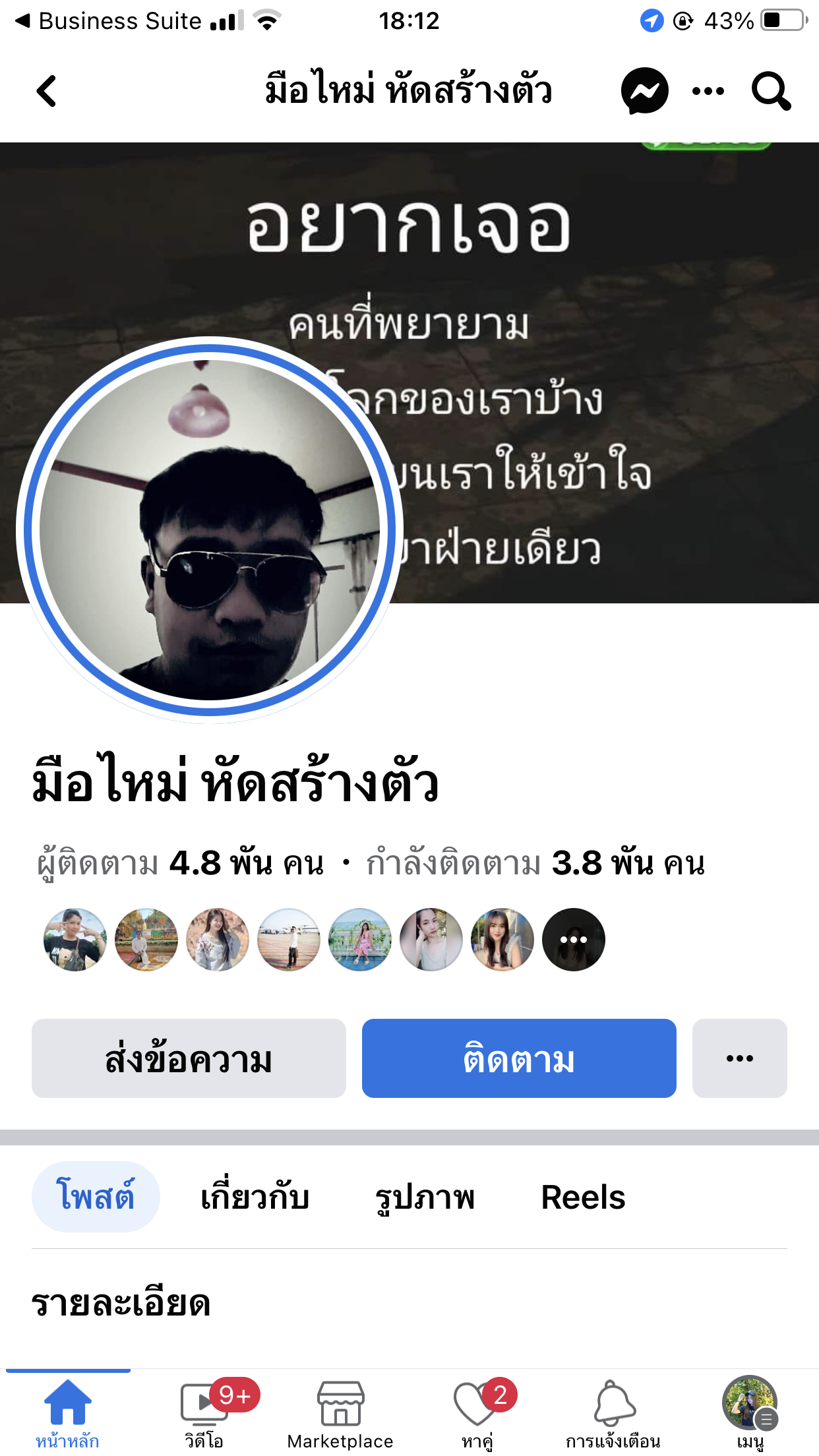Viewport: 819px width, 1456px height.
Task: Open Messenger from the top bar
Action: (x=644, y=91)
